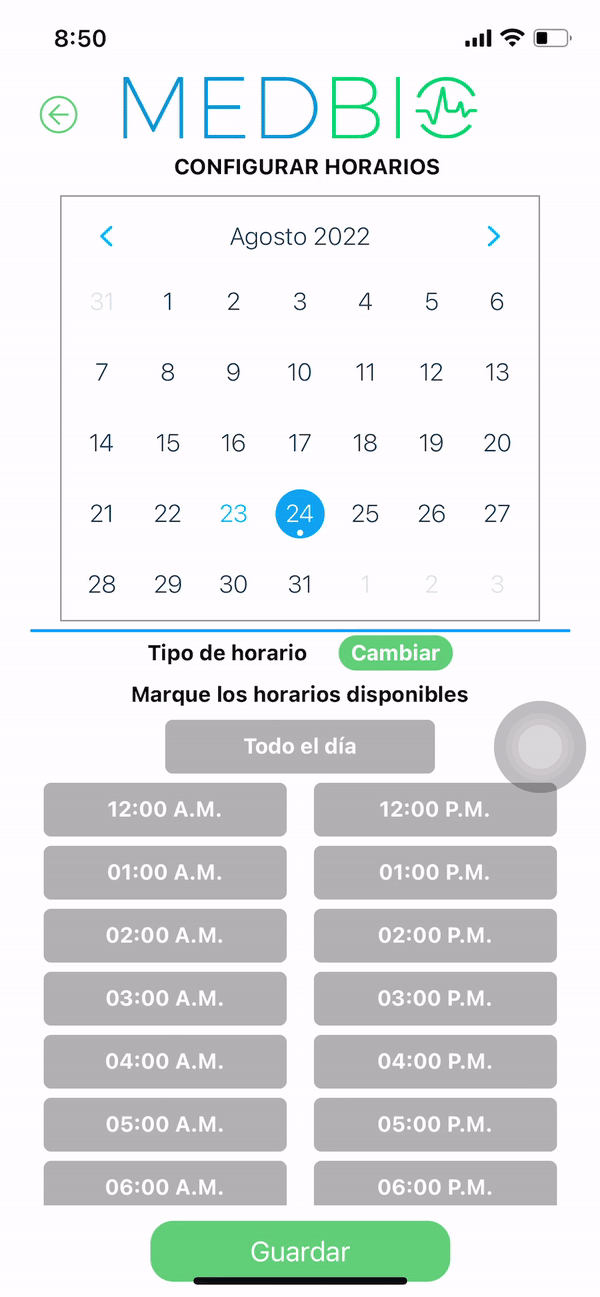Save the schedule with Guardar
This screenshot has width=600, height=1297.
[x=300, y=1252]
